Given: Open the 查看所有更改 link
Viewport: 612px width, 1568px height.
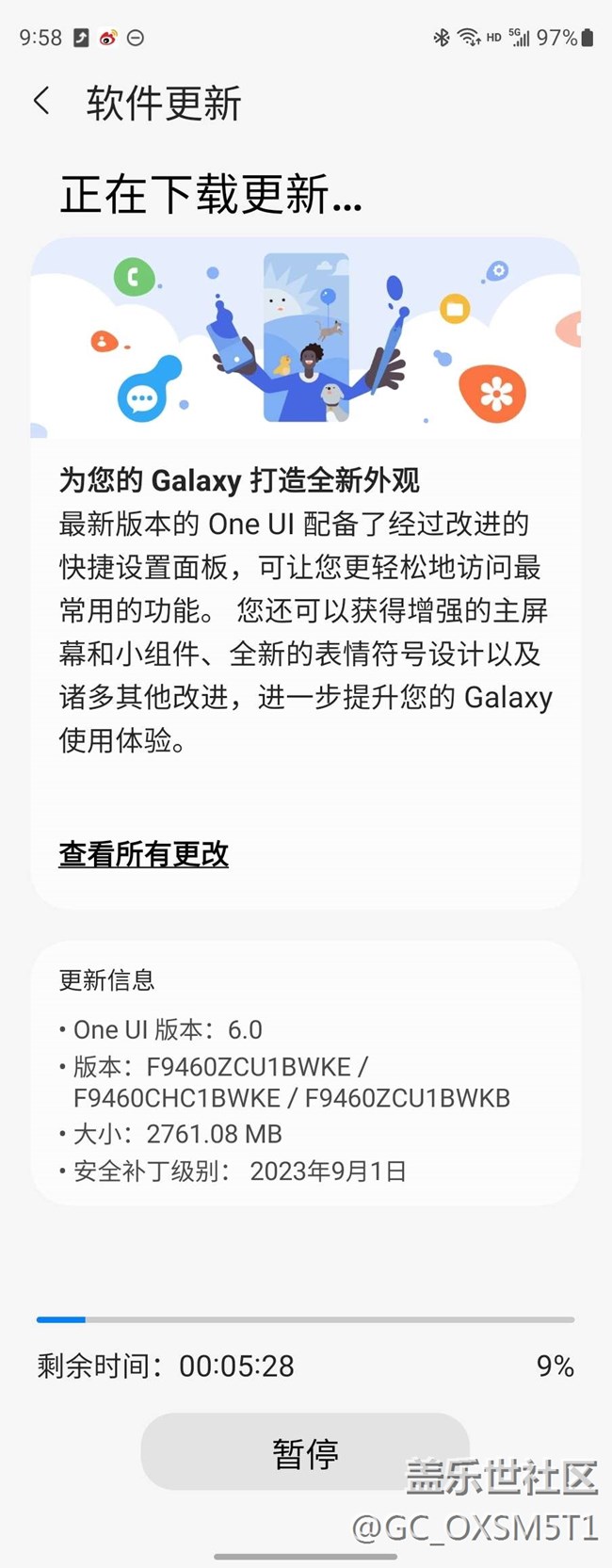Looking at the screenshot, I should (143, 854).
